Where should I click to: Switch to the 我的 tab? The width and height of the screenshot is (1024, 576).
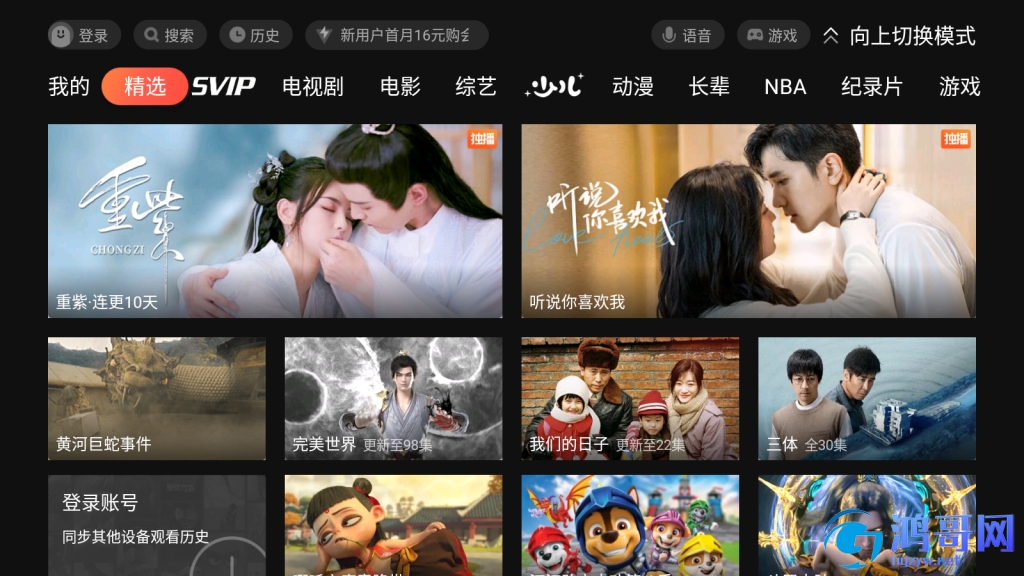coord(69,87)
